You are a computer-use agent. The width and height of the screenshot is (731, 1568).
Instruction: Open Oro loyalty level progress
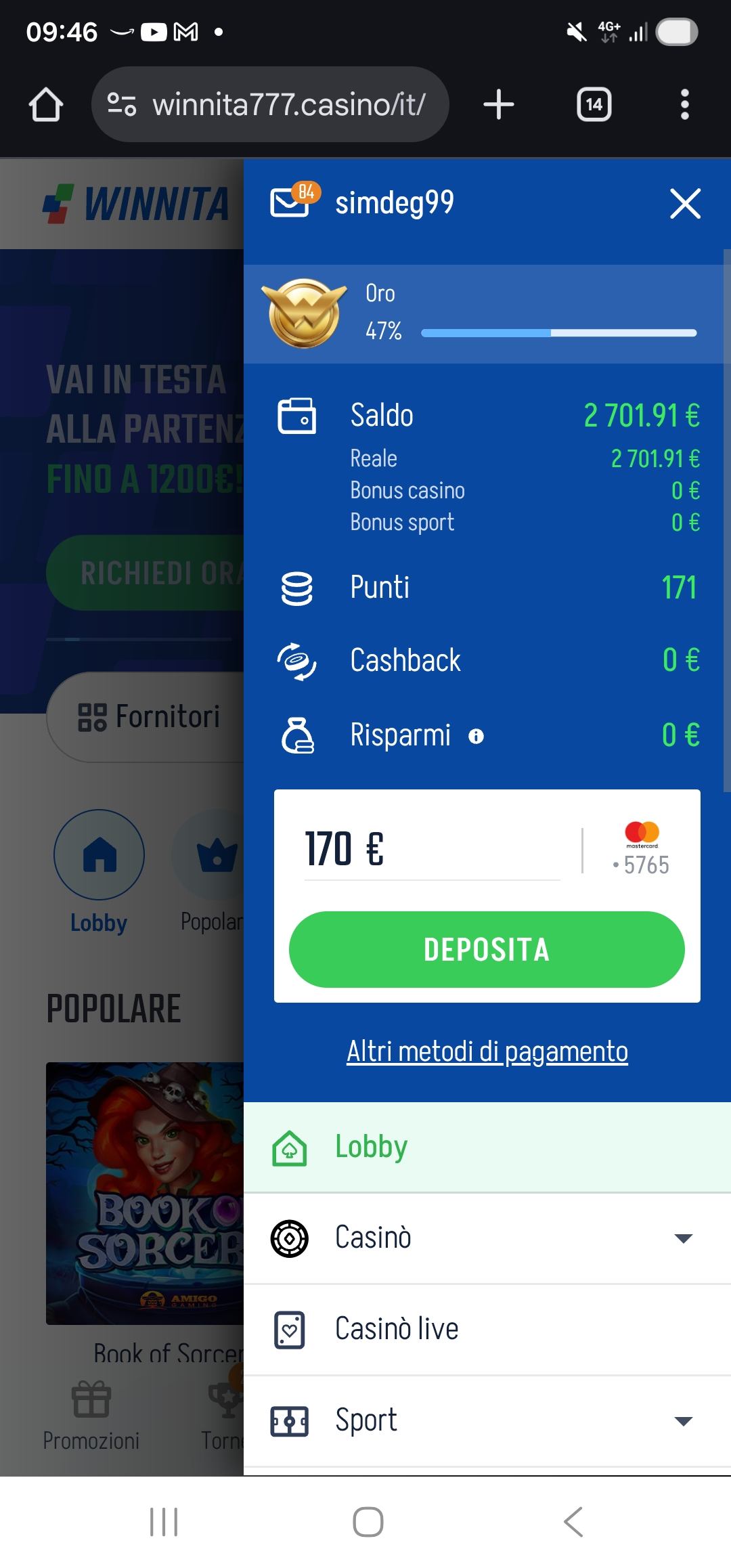point(487,313)
